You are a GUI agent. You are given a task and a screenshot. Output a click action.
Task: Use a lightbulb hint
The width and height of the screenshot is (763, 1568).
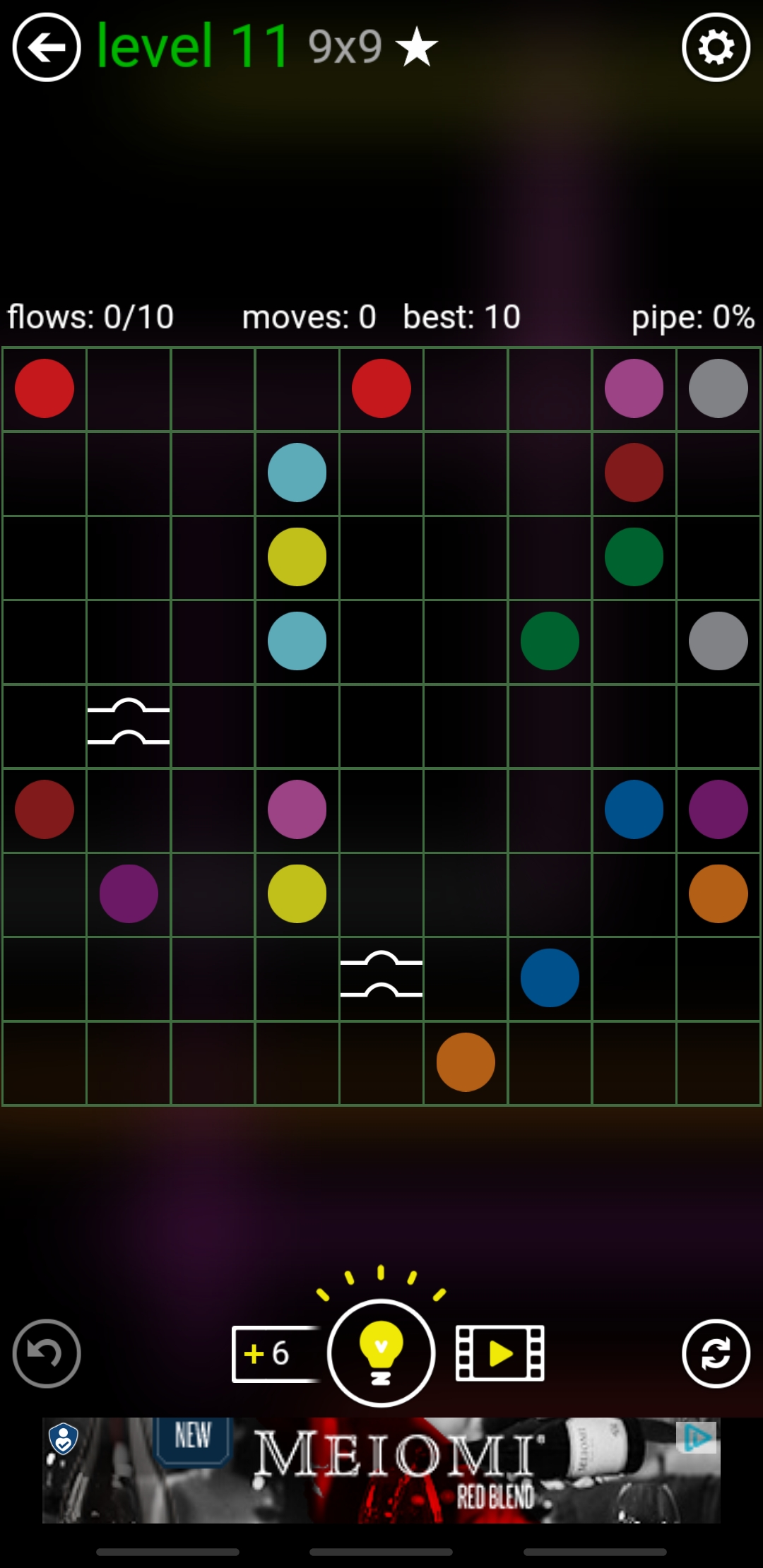[381, 1352]
